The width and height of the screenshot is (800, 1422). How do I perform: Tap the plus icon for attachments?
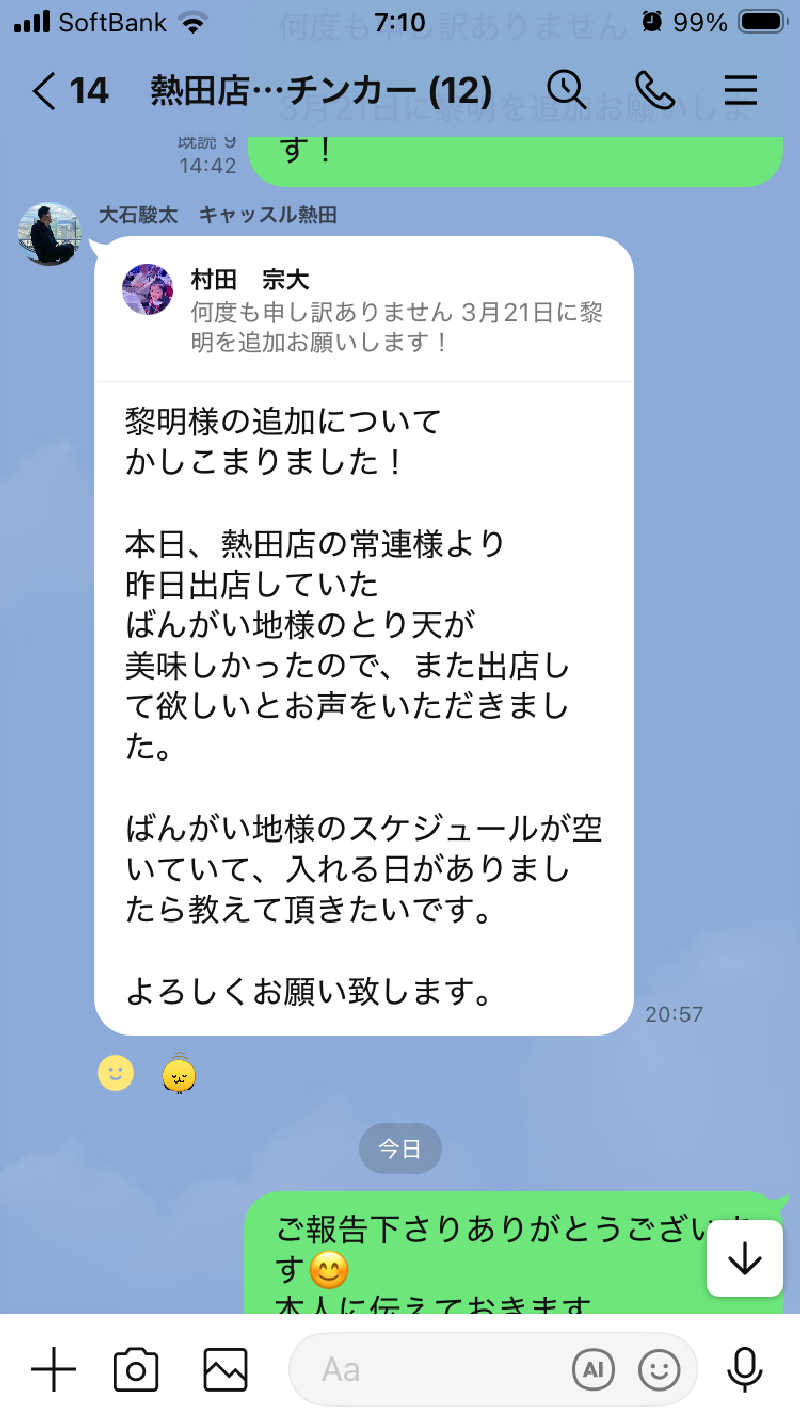pyautogui.click(x=53, y=1369)
